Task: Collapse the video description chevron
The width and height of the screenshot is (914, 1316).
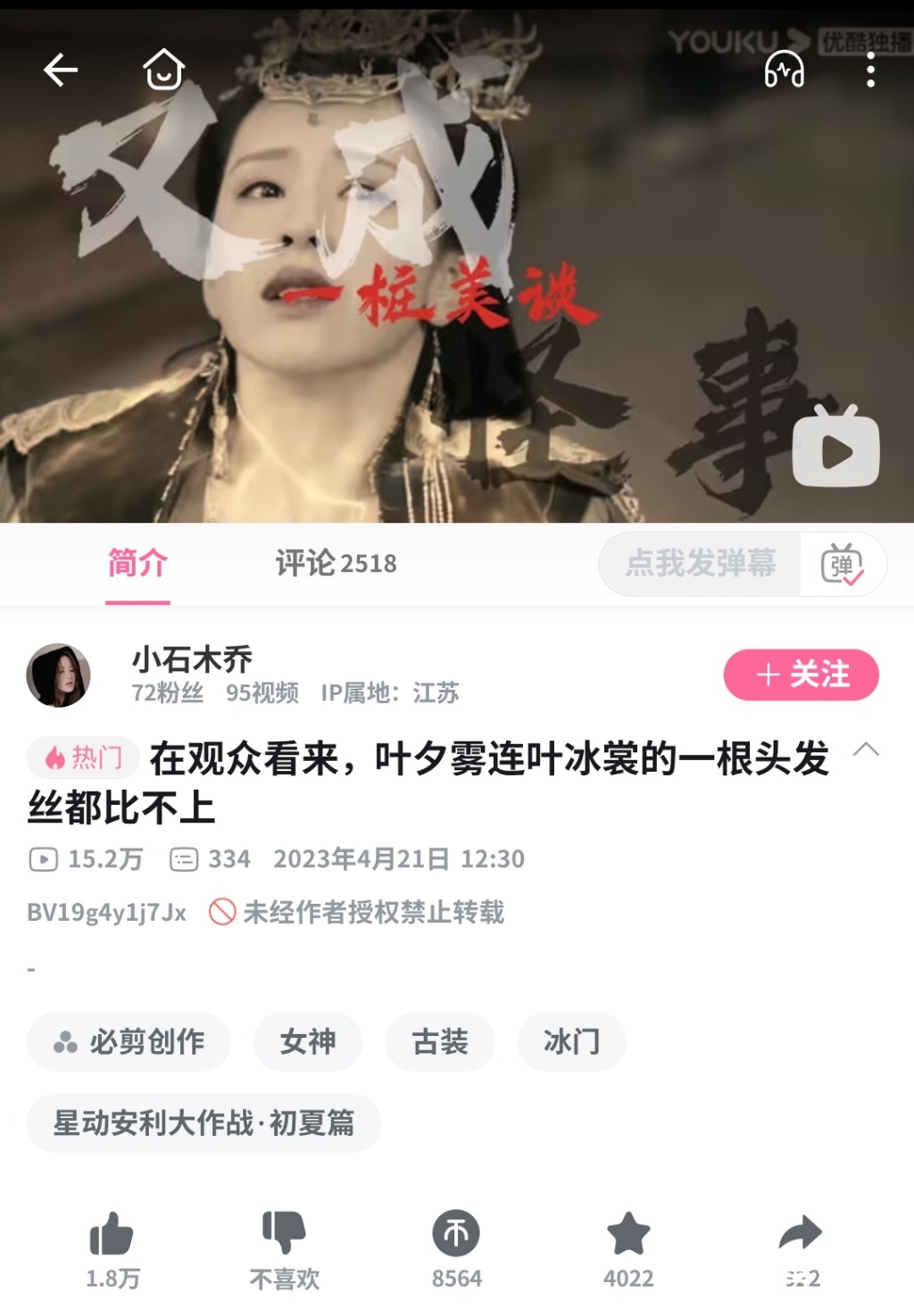Action: (x=866, y=750)
